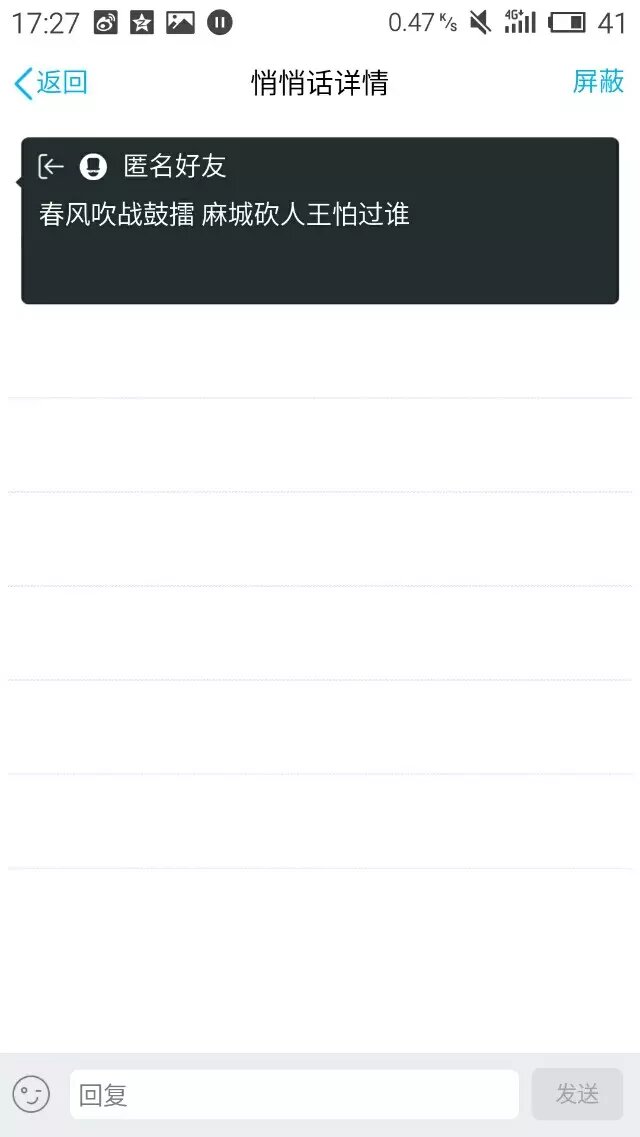Image resolution: width=640 pixels, height=1137 pixels.
Task: Open the emoji picker smiley icon
Action: [31, 1094]
